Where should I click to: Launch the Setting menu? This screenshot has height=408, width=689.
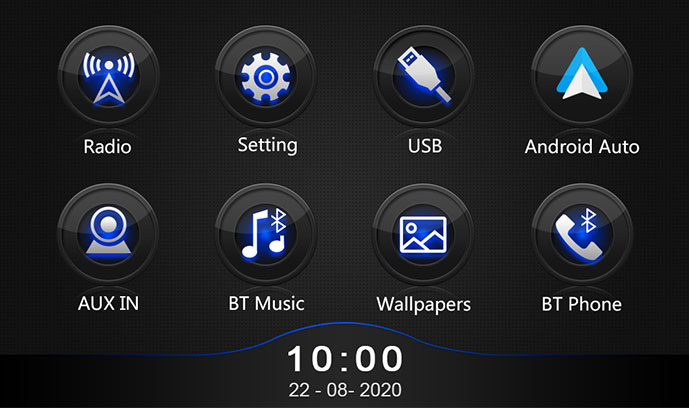266,77
